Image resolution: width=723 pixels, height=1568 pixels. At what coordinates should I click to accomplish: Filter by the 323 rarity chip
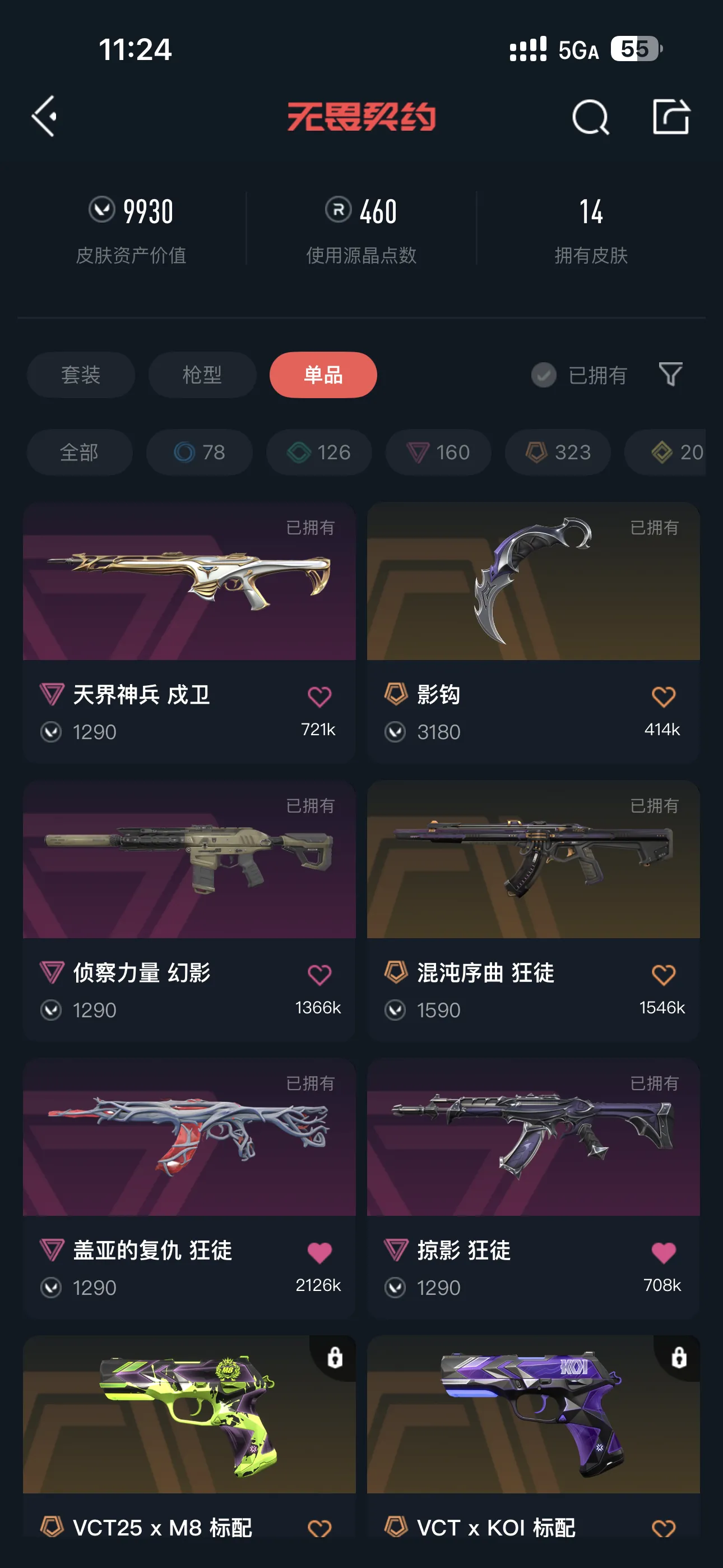(558, 452)
